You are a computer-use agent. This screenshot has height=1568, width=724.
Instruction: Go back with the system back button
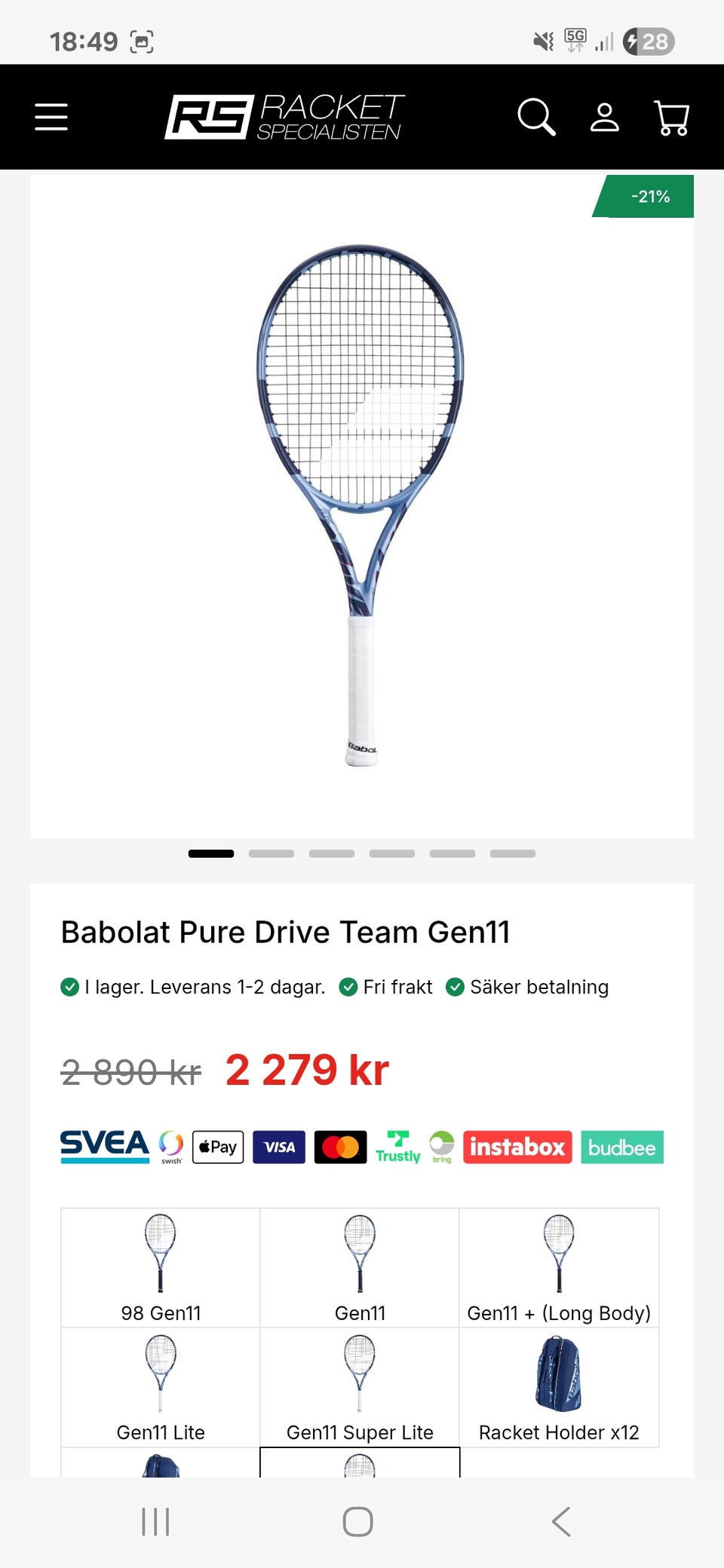click(561, 1521)
